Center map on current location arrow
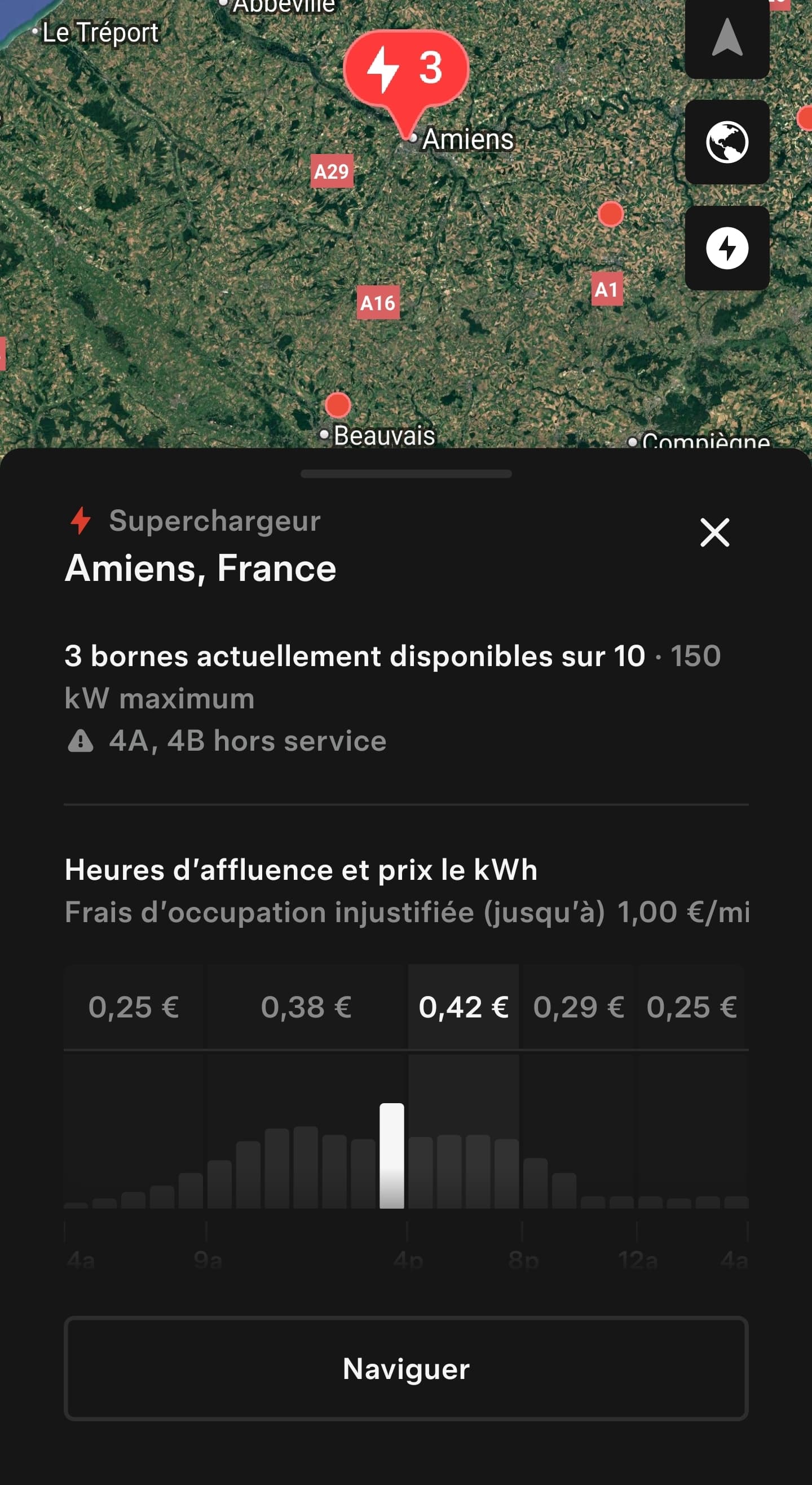Viewport: 812px width, 1485px height. point(727,38)
